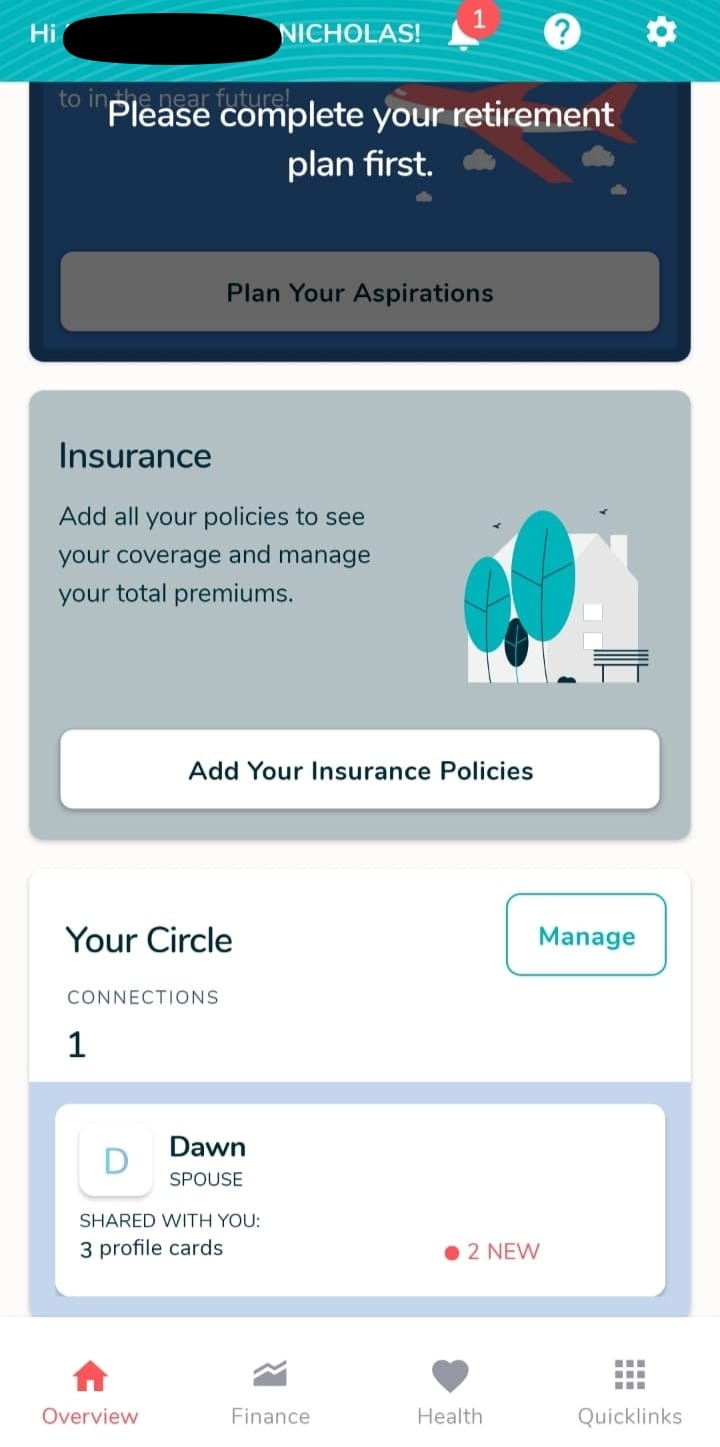Open the help question mark icon
720x1447 pixels.
tap(562, 33)
